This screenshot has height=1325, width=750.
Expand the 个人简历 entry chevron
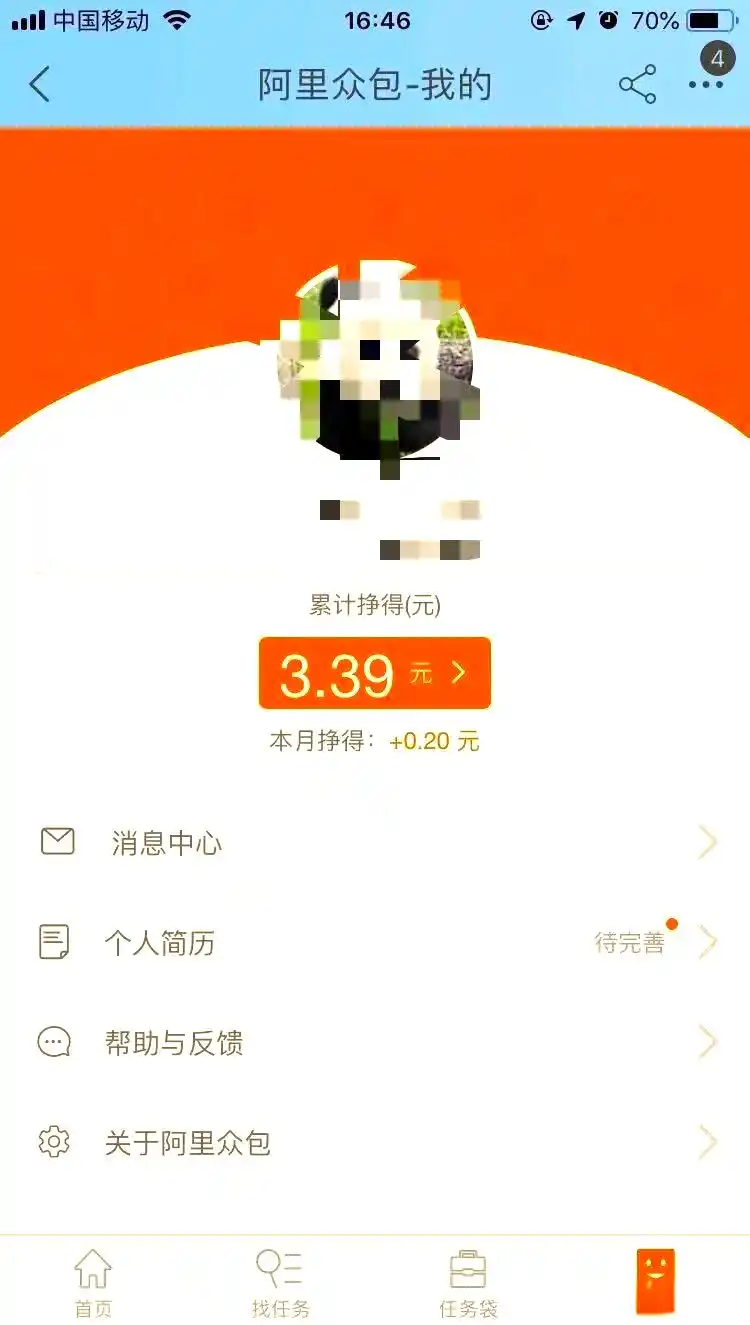pos(706,941)
